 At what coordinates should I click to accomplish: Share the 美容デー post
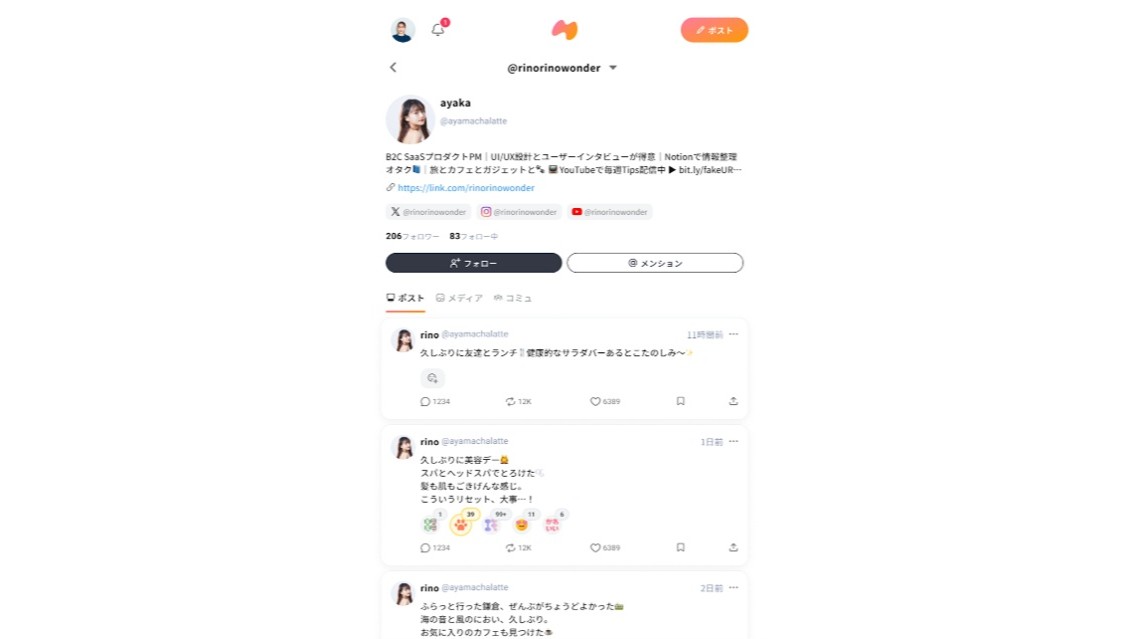pyautogui.click(x=733, y=548)
